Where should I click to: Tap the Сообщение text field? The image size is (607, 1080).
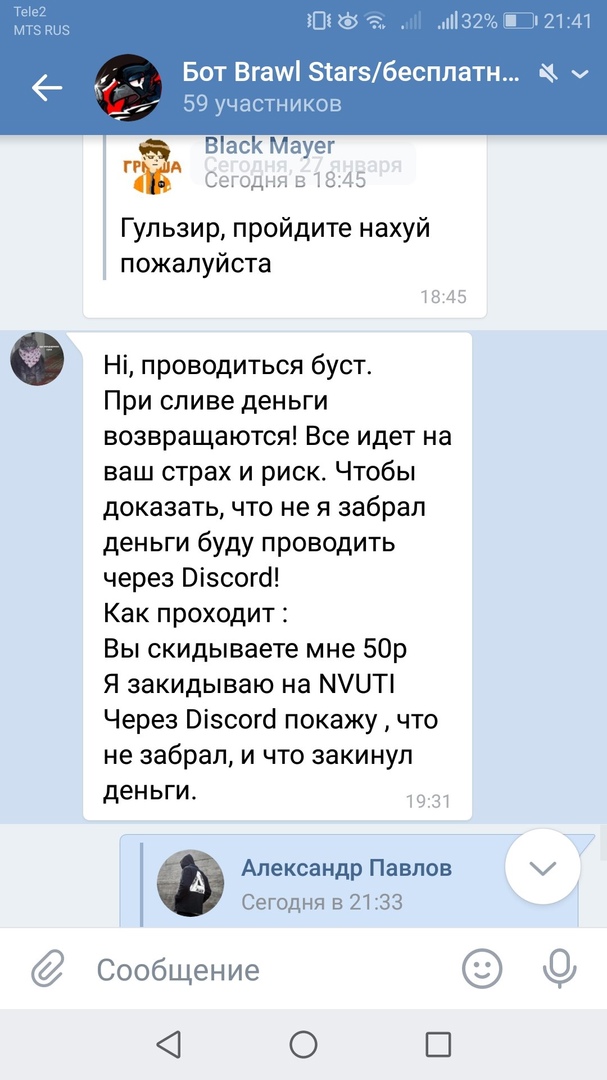(x=260, y=969)
